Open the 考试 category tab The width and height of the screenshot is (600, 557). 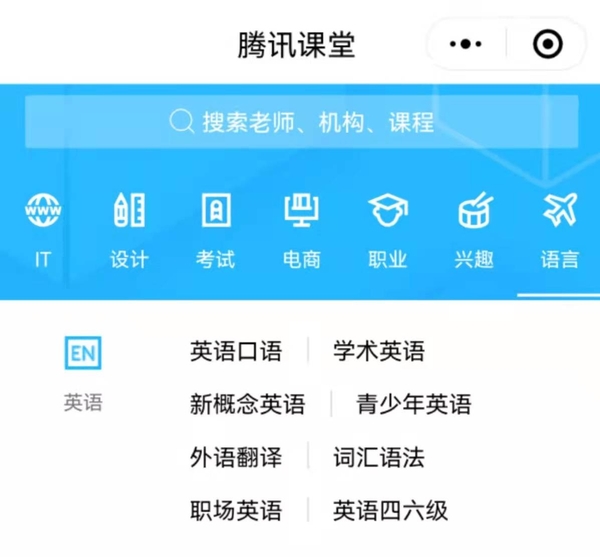tap(215, 232)
